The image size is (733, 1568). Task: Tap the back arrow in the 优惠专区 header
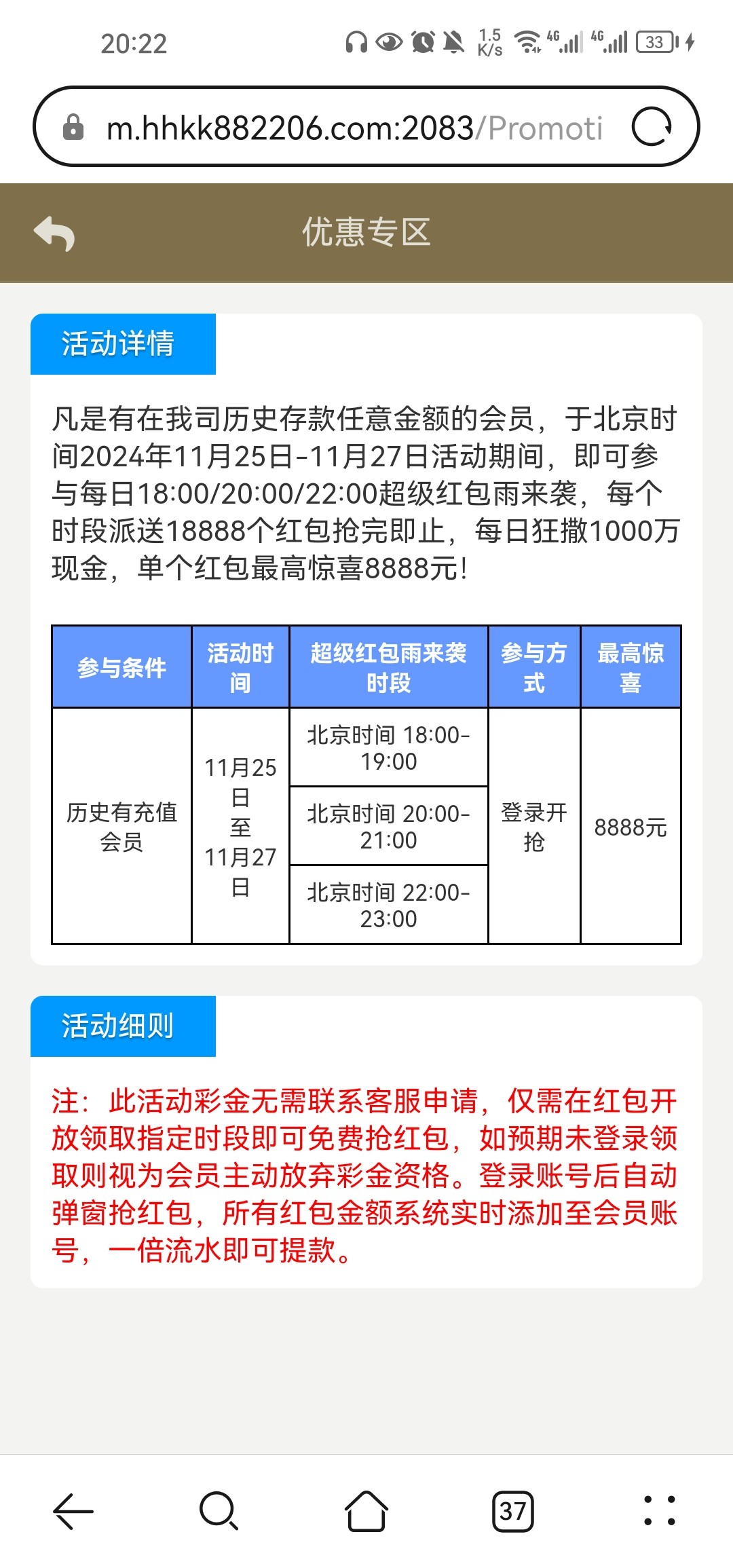(x=54, y=234)
